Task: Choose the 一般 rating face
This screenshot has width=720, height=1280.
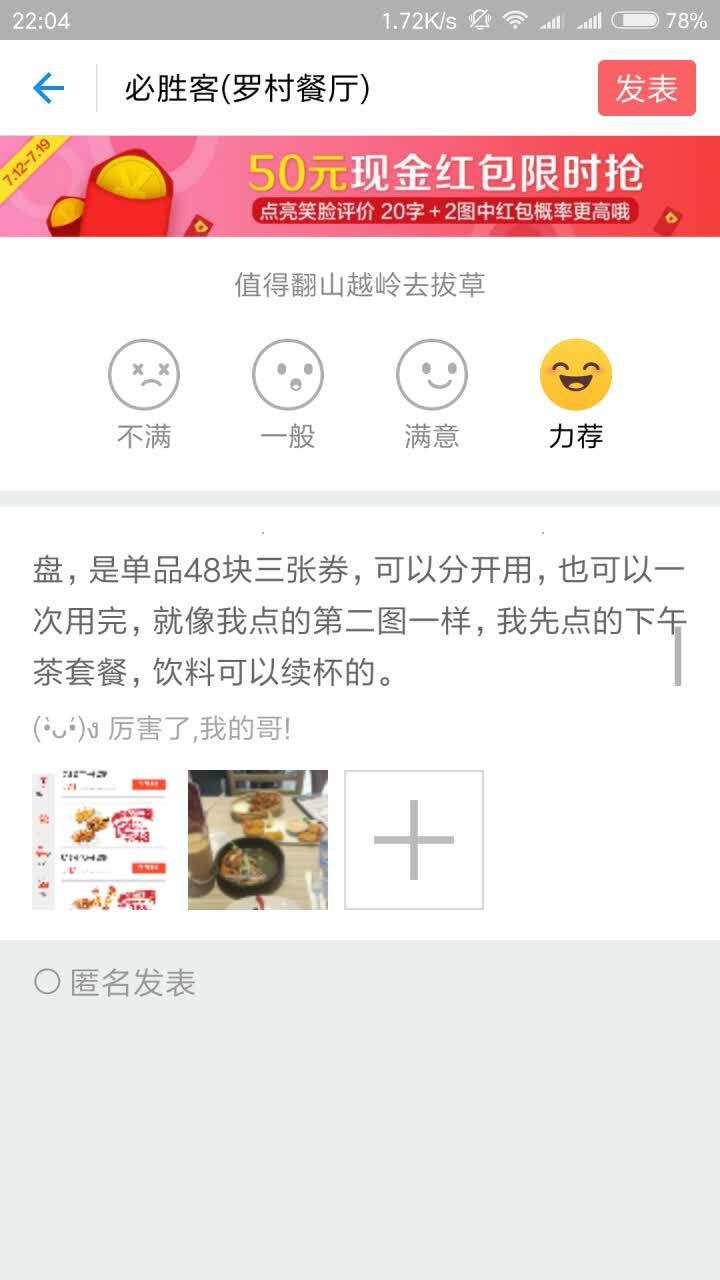Action: click(288, 375)
